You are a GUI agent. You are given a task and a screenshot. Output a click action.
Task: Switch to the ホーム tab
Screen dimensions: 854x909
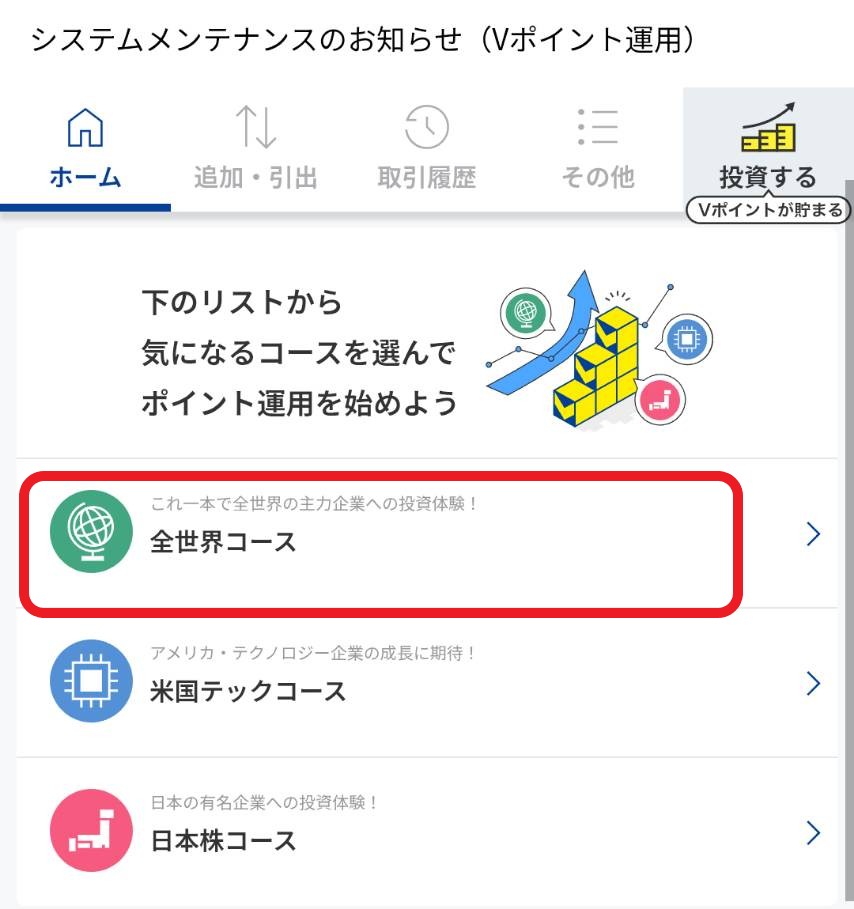tap(85, 150)
